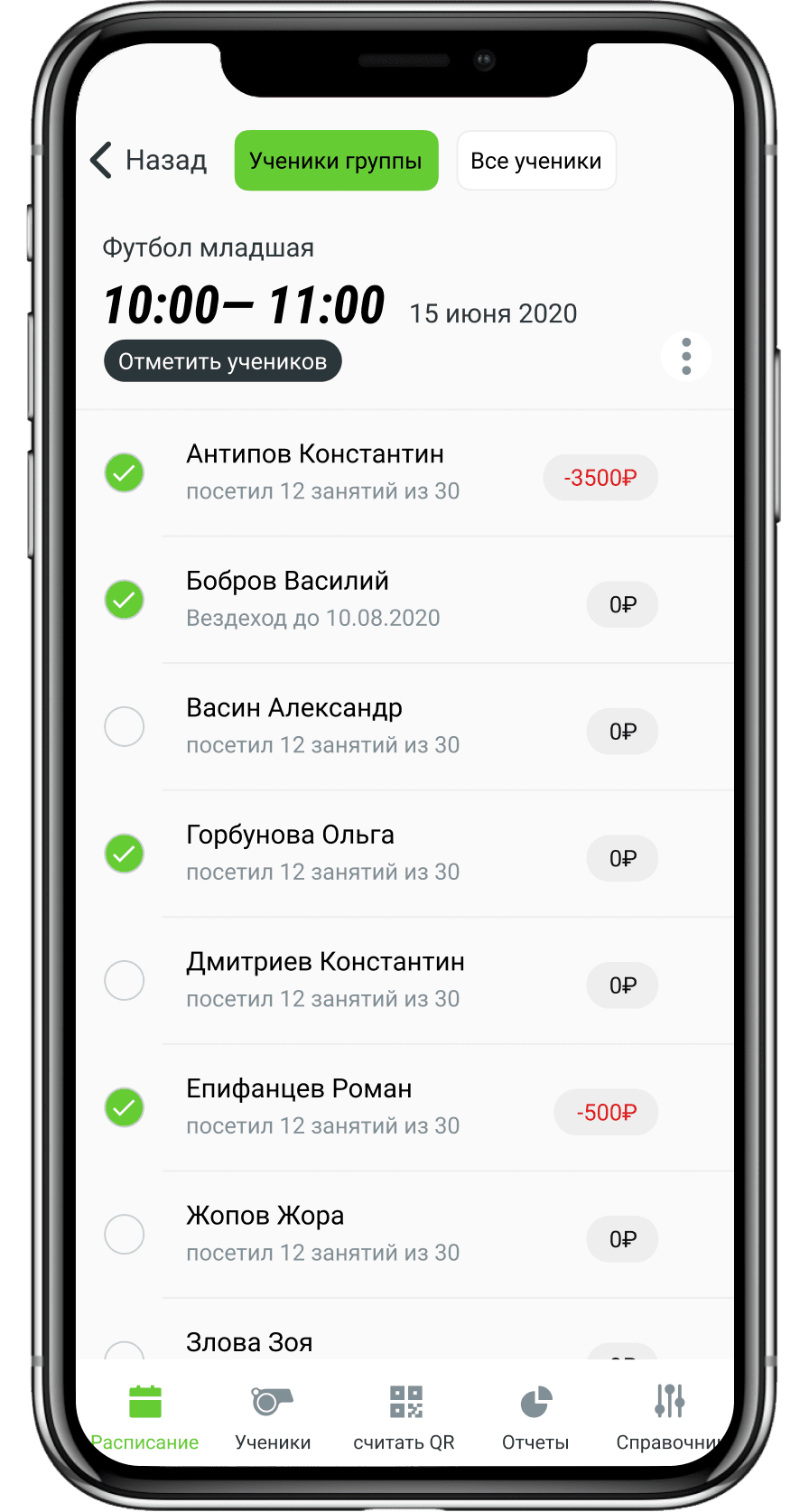
Task: Uncheck attendance for Горбунова Ольга
Action: click(125, 854)
